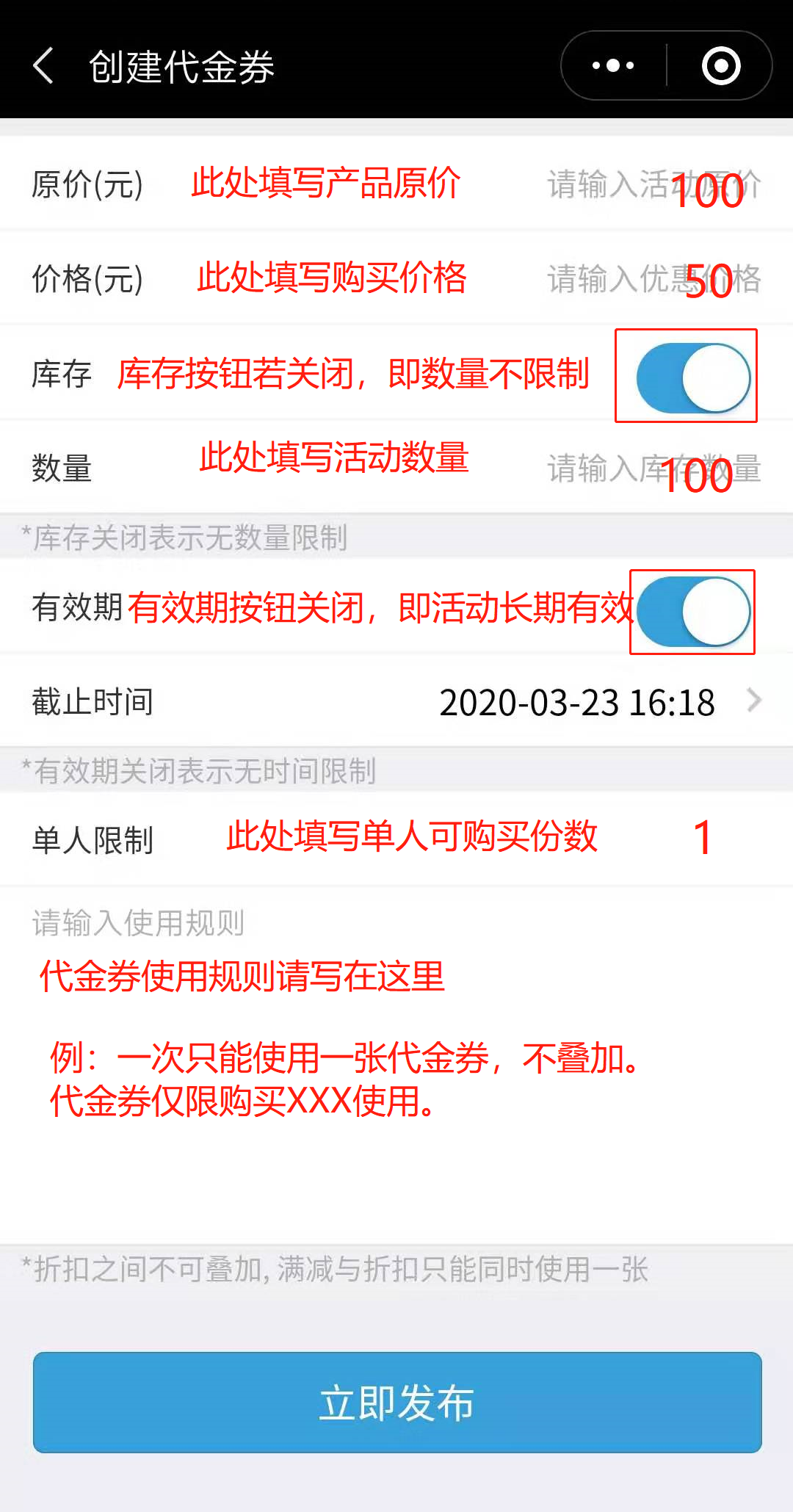Open the 截止时间 date picker
Viewport: 793px width, 1512px height.
(587, 703)
